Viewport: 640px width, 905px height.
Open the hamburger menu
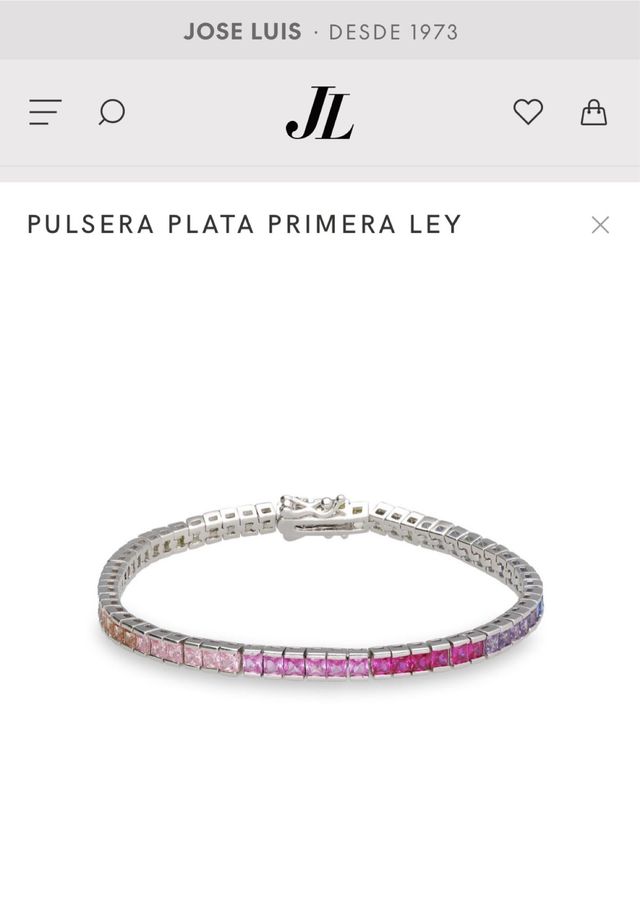tap(45, 112)
